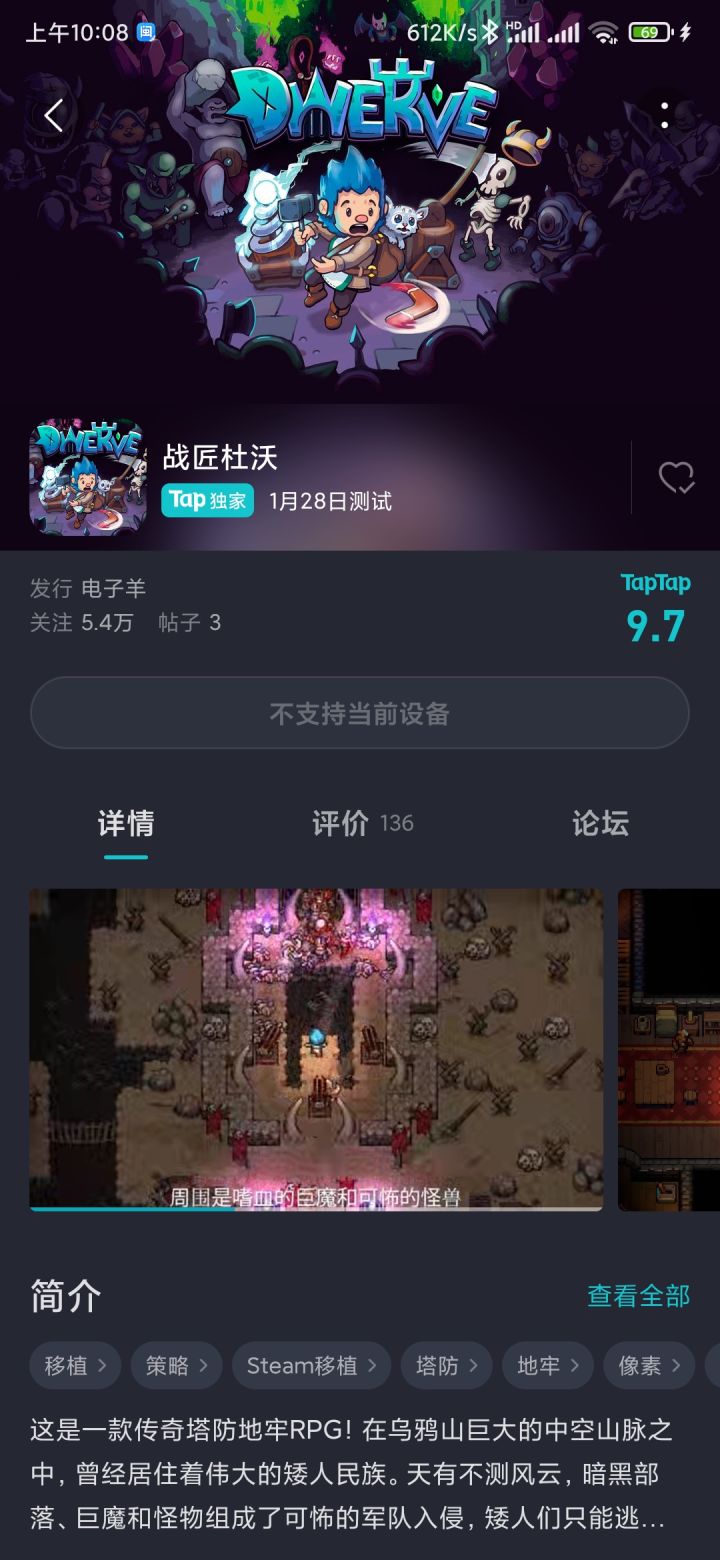Image resolution: width=720 pixels, height=1560 pixels.
Task: Tap 查看全部 to view full description
Action: [639, 1295]
